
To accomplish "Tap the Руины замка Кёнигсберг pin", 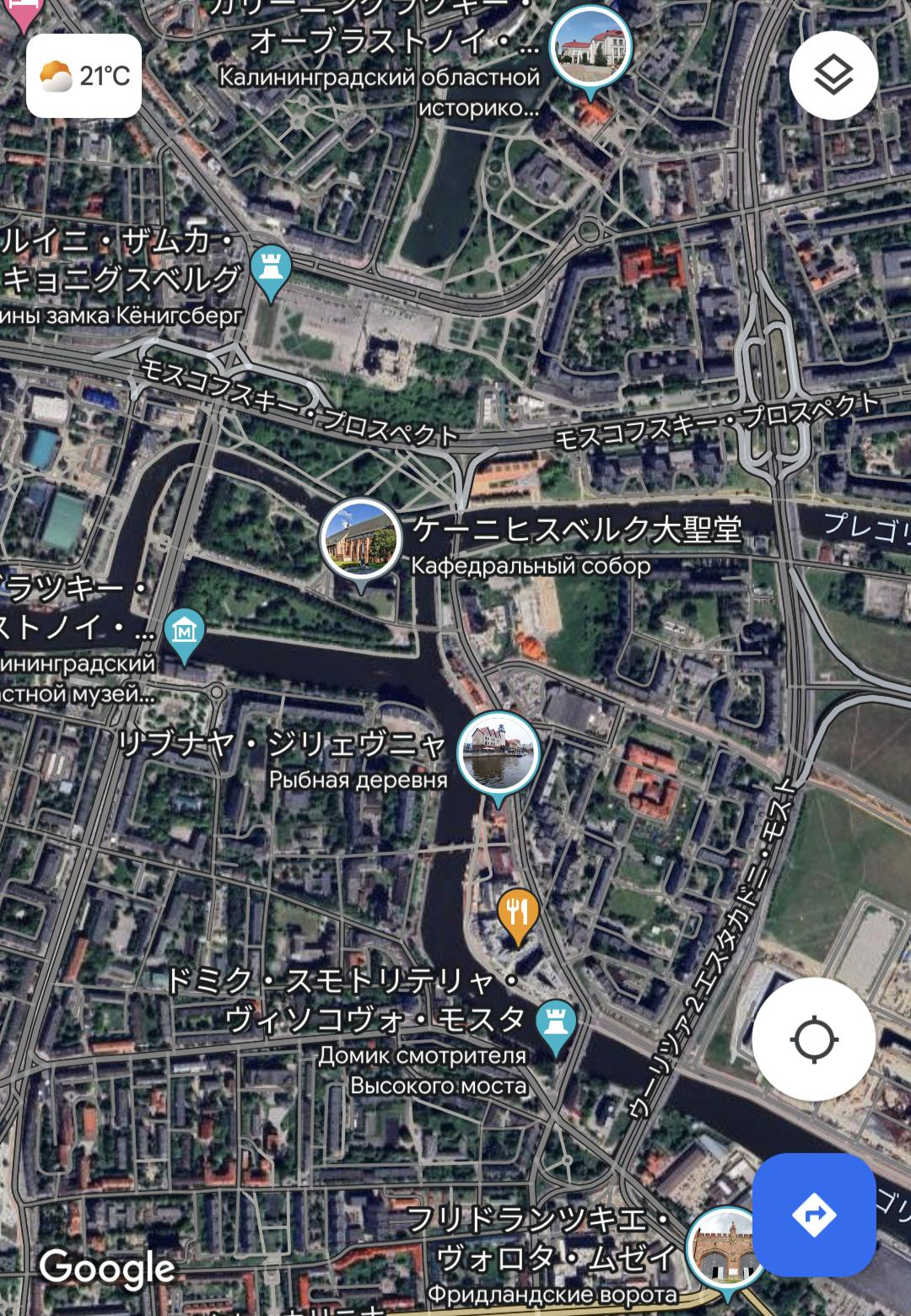I will click(x=271, y=270).
